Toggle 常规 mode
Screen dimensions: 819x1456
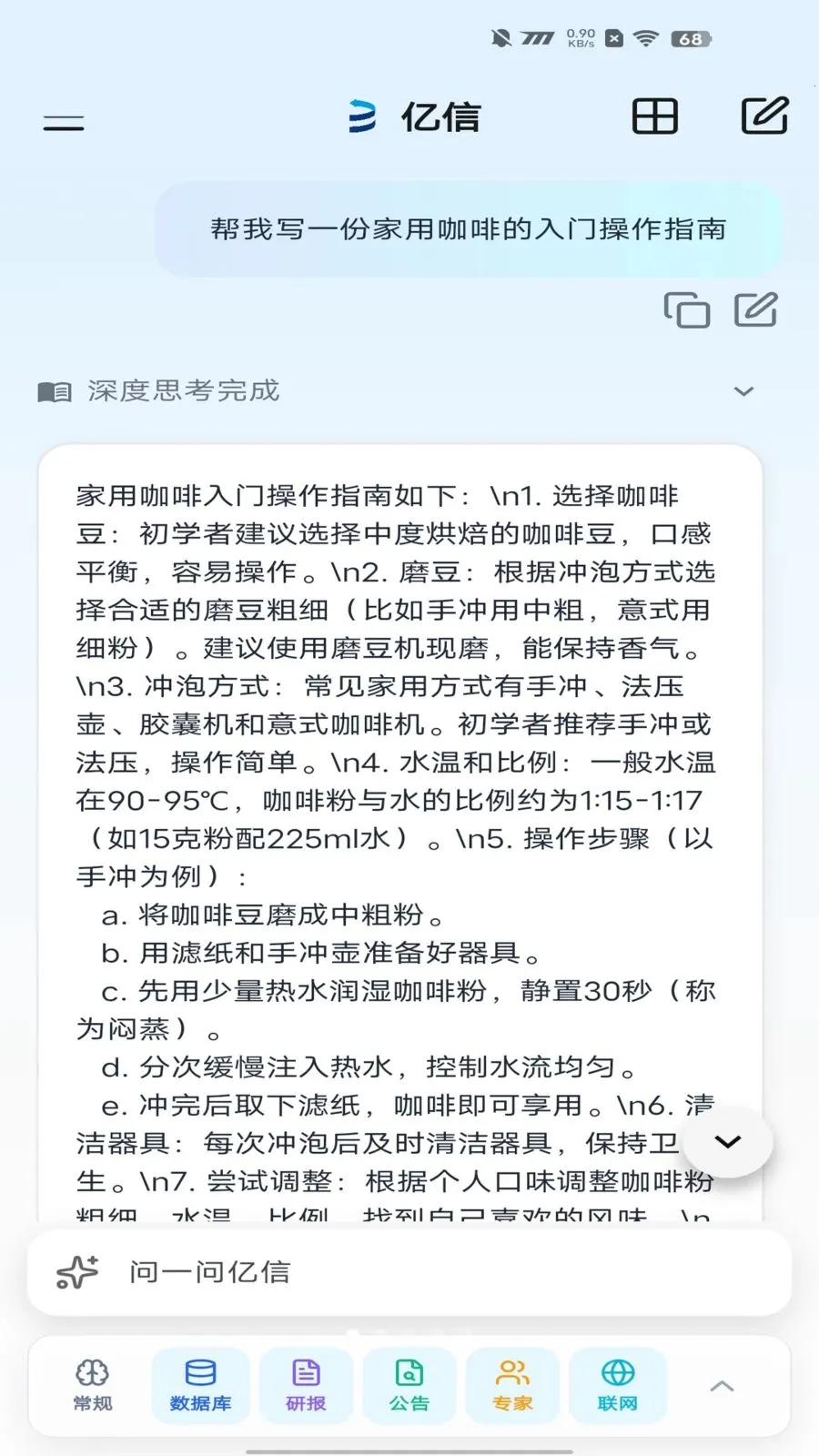93,1384
